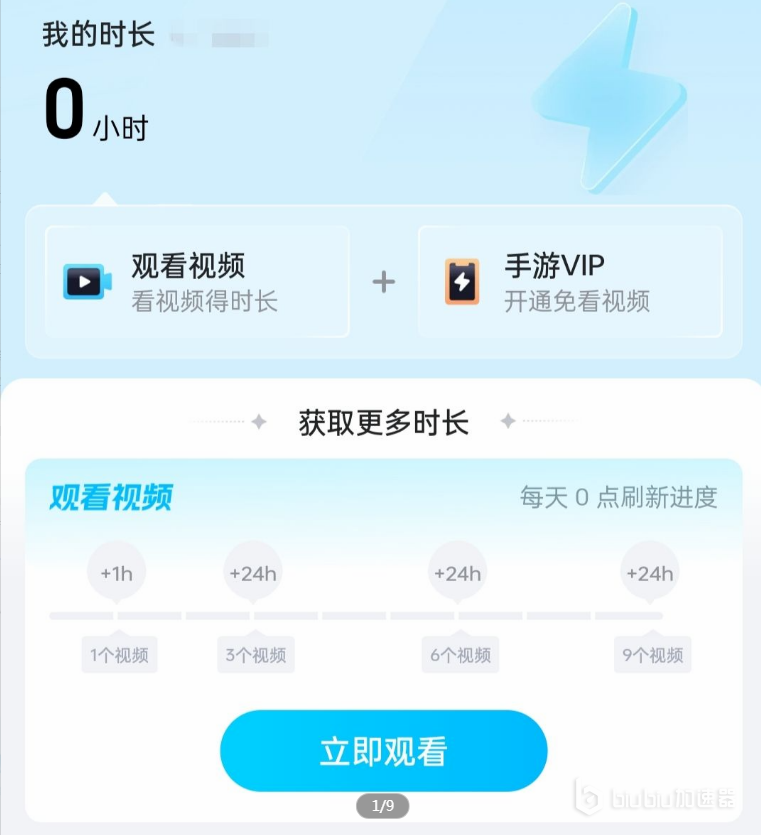Select the 3个视频 milestone marker
This screenshot has height=835, width=761.
pos(255,655)
